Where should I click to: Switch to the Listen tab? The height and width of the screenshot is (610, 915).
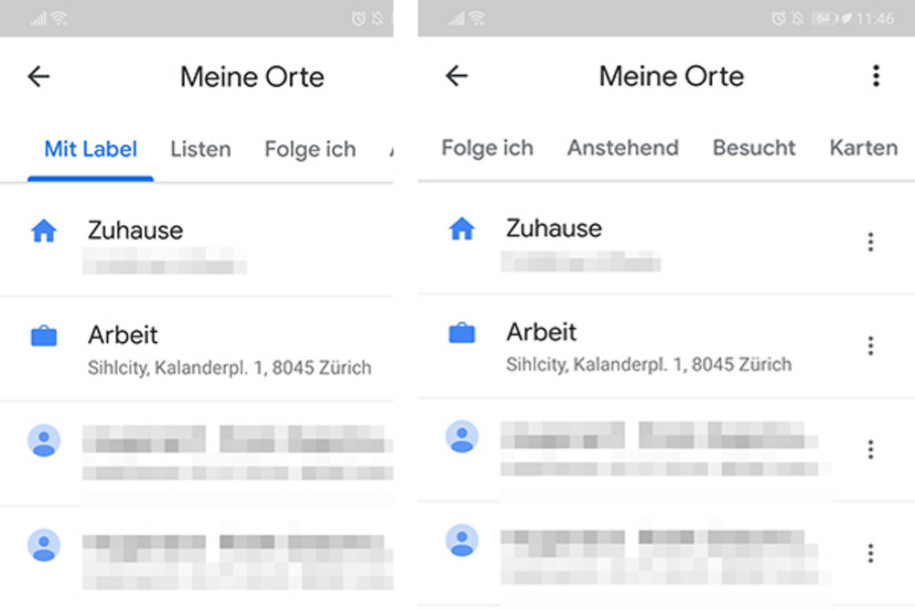200,150
